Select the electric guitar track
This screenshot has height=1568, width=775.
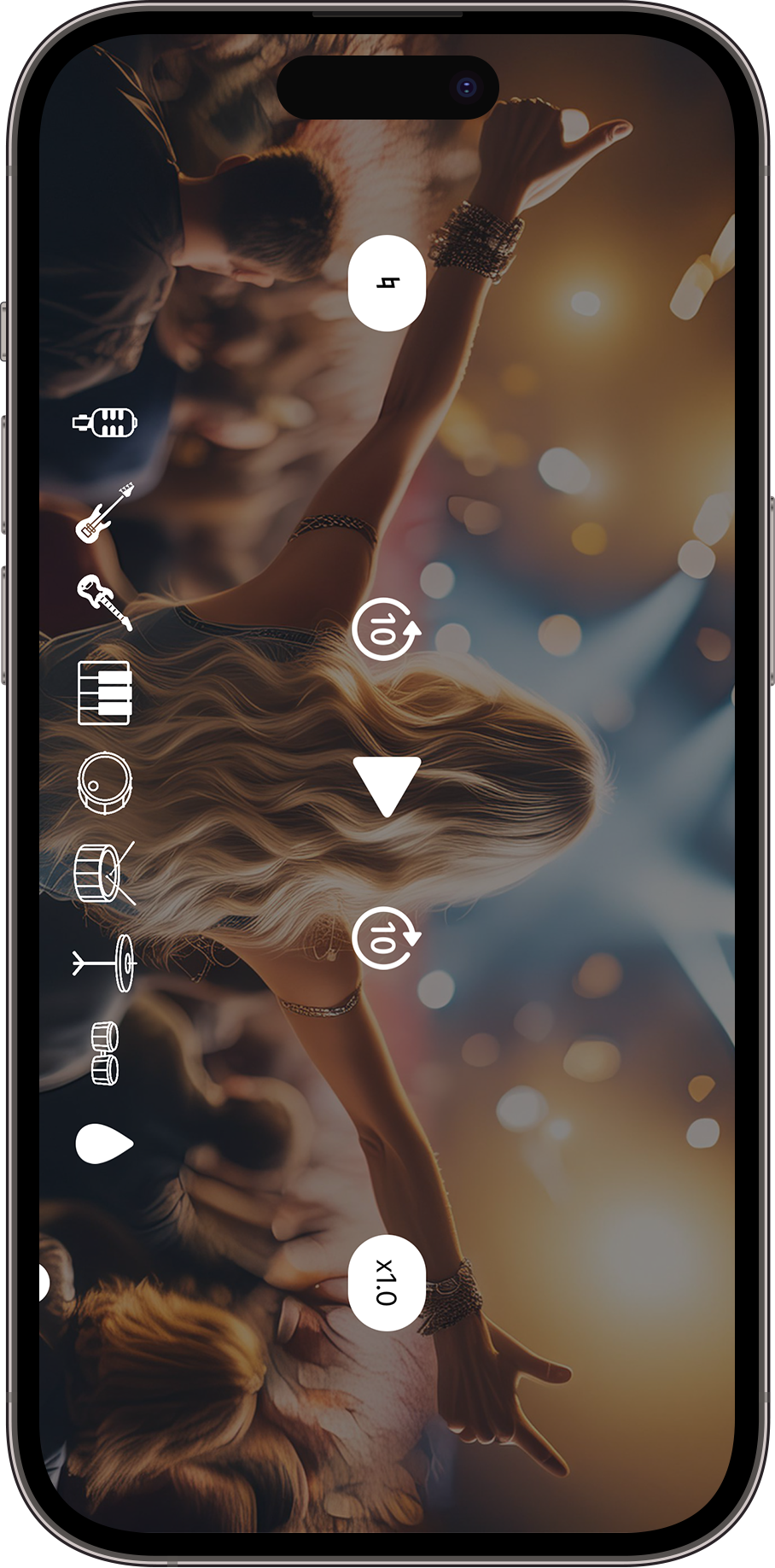tap(104, 601)
